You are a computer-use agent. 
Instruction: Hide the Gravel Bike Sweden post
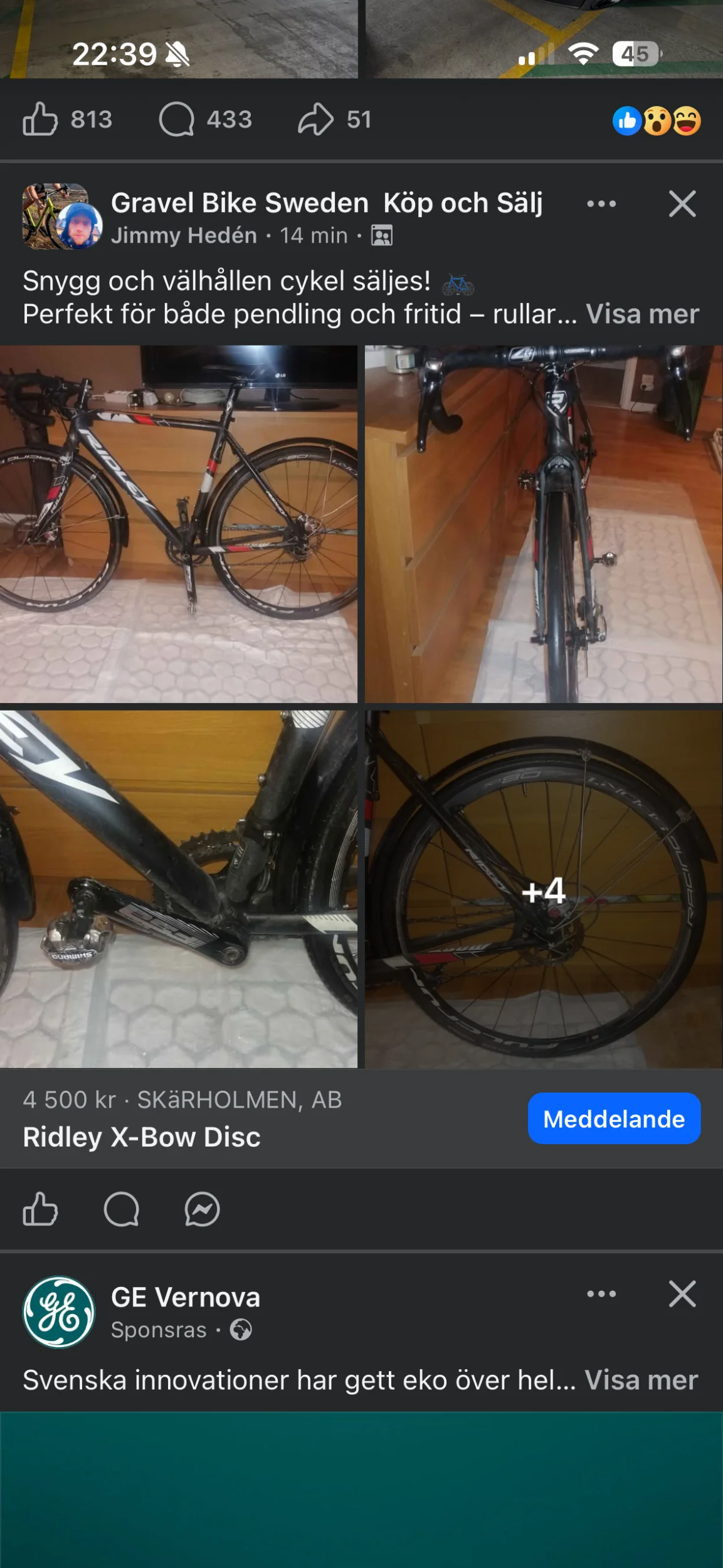682,204
